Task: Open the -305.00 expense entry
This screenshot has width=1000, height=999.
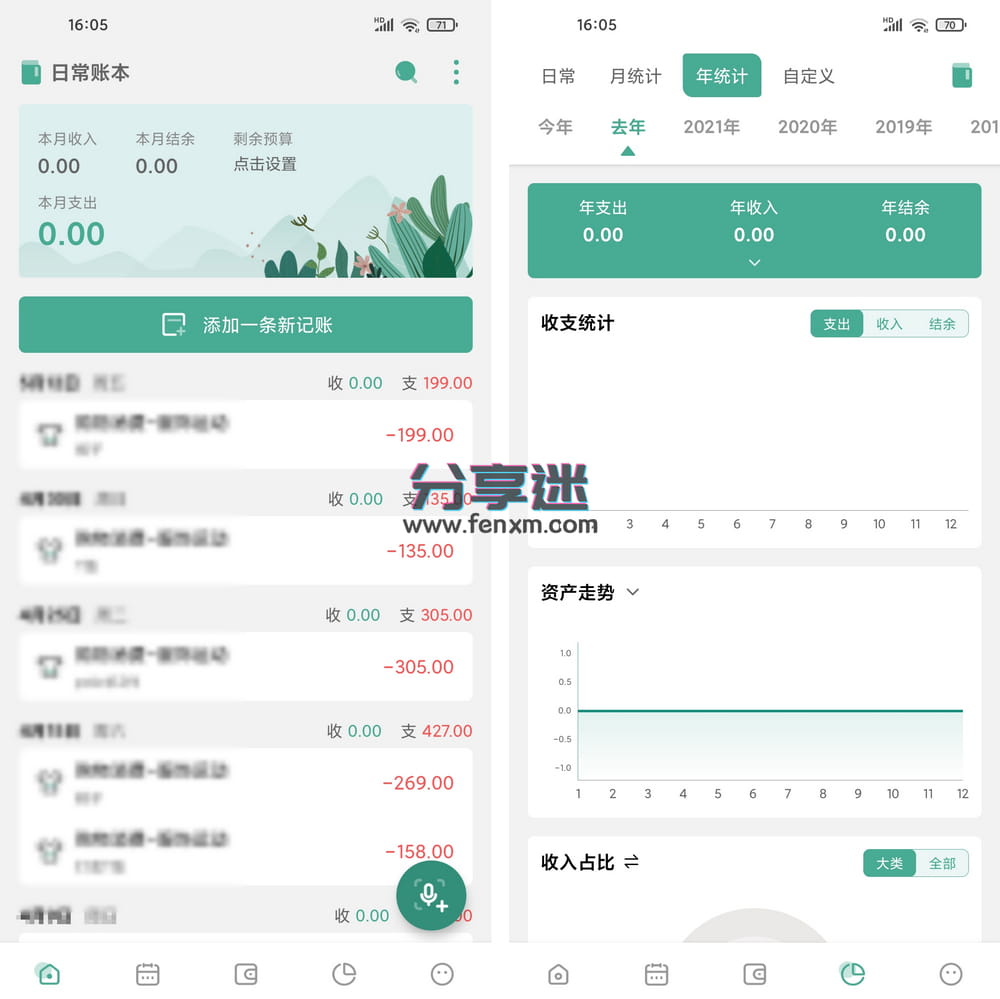Action: point(246,667)
